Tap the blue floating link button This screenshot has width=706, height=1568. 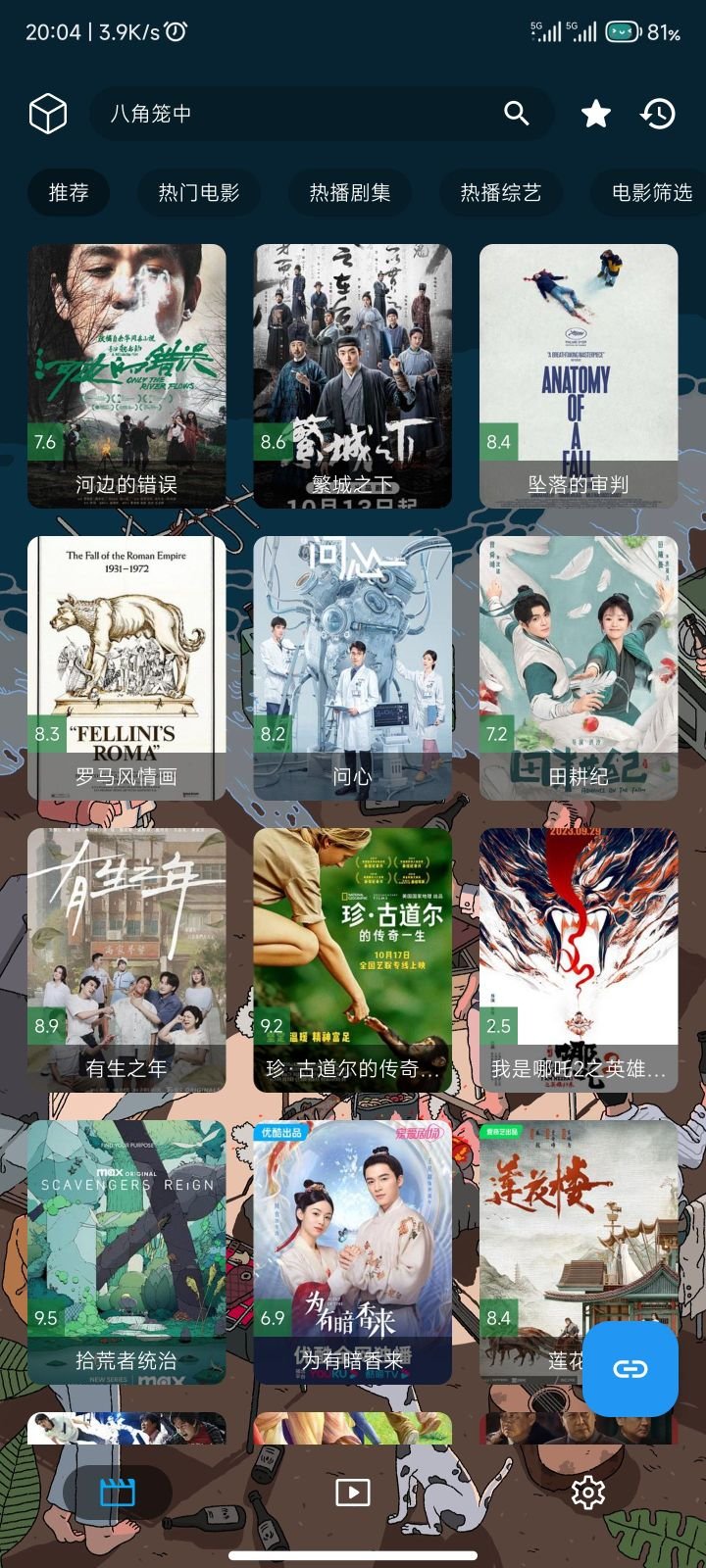[630, 1369]
